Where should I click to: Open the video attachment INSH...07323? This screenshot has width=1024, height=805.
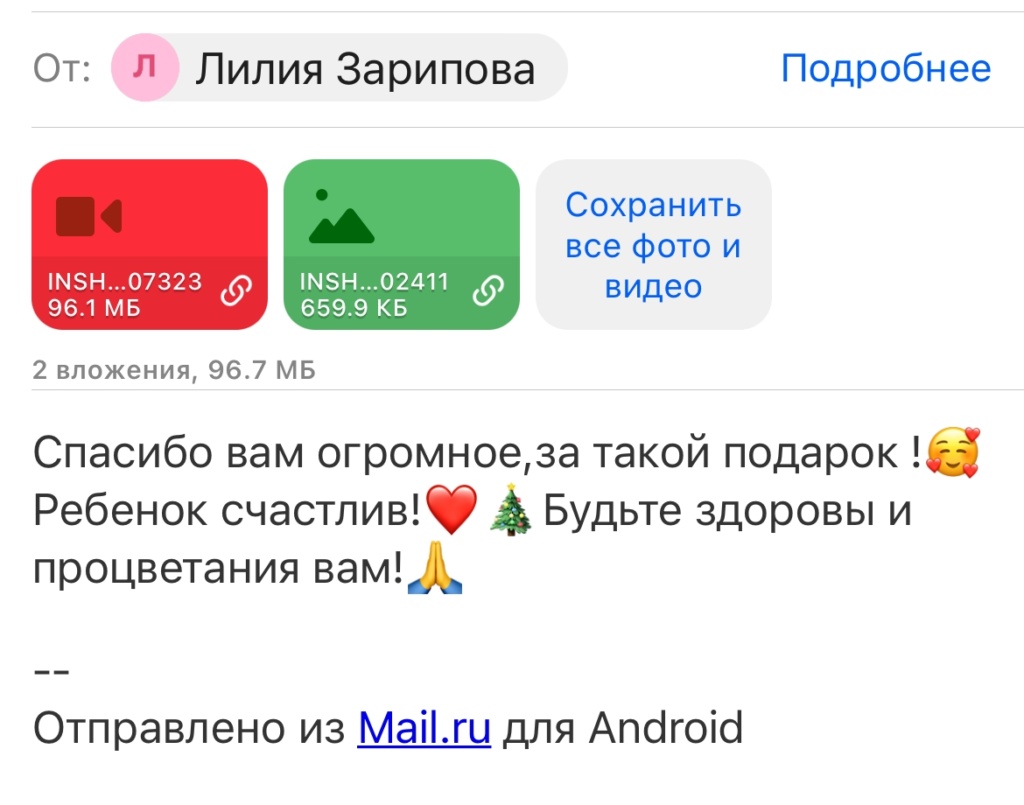click(150, 244)
